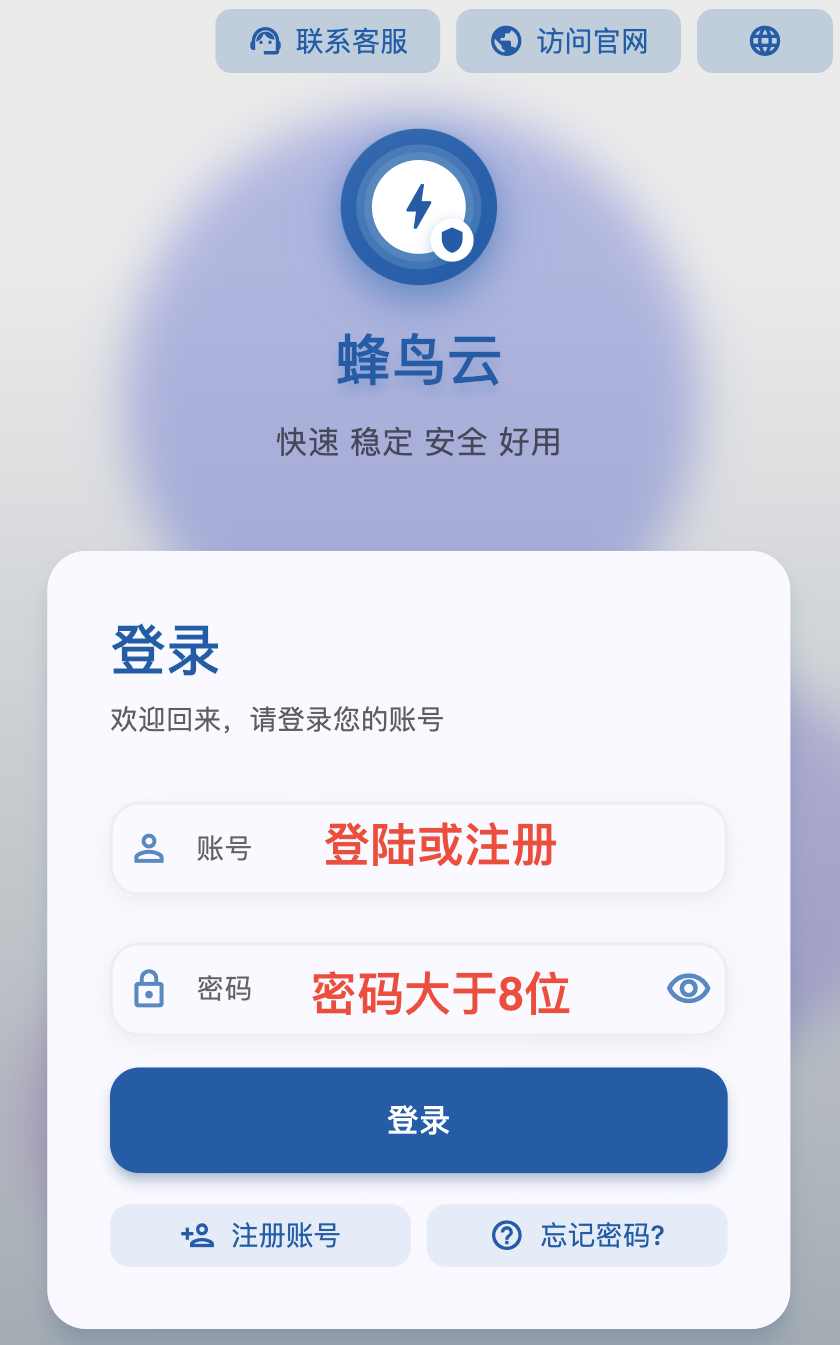Click the globe icon beside 访问官网
840x1345 pixels.
(507, 41)
